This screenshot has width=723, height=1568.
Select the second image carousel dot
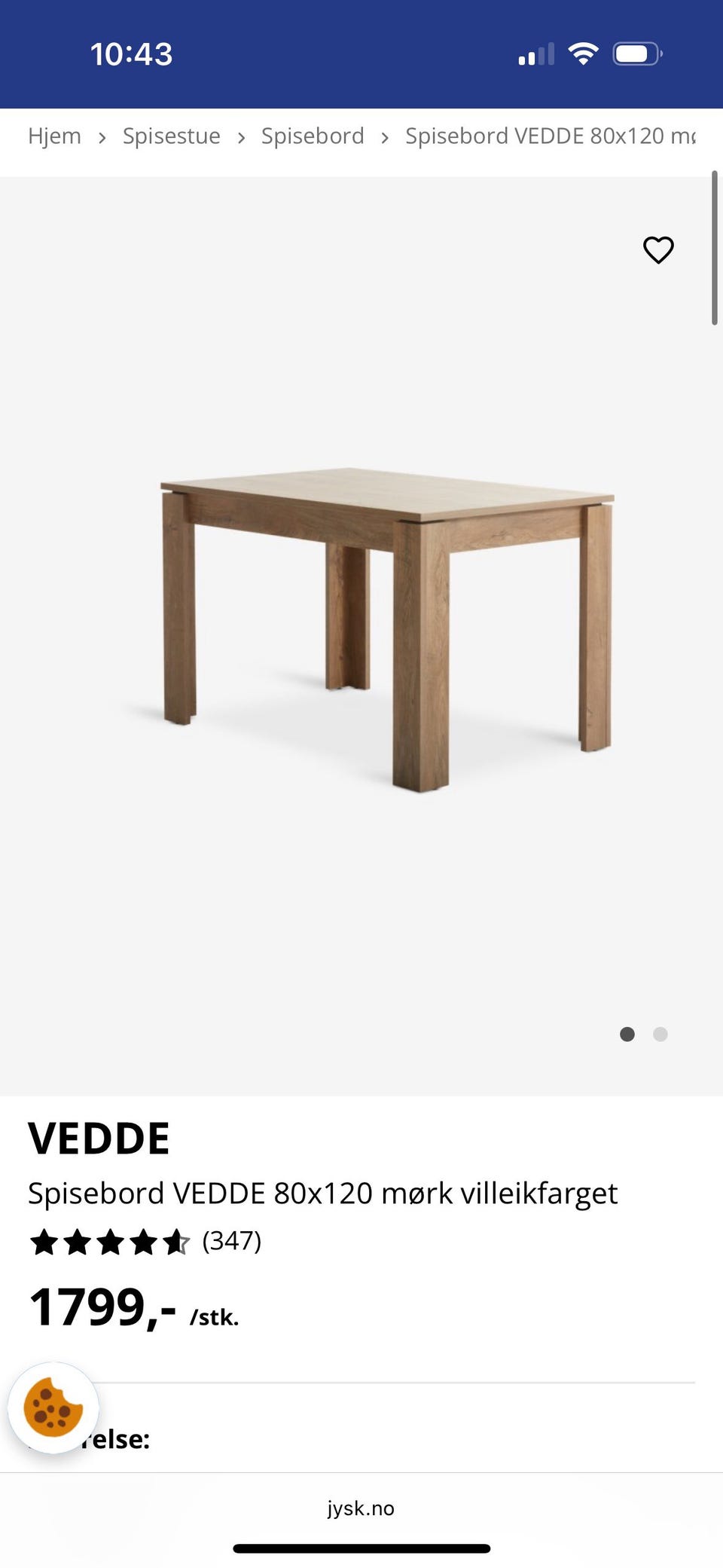tap(660, 1035)
